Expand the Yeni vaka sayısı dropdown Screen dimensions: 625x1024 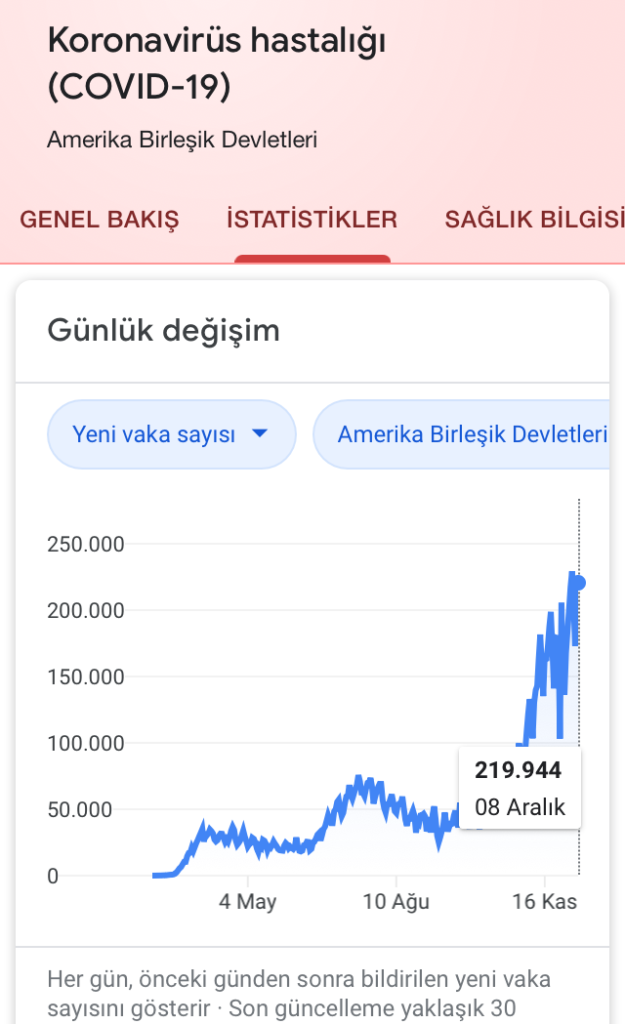point(172,434)
